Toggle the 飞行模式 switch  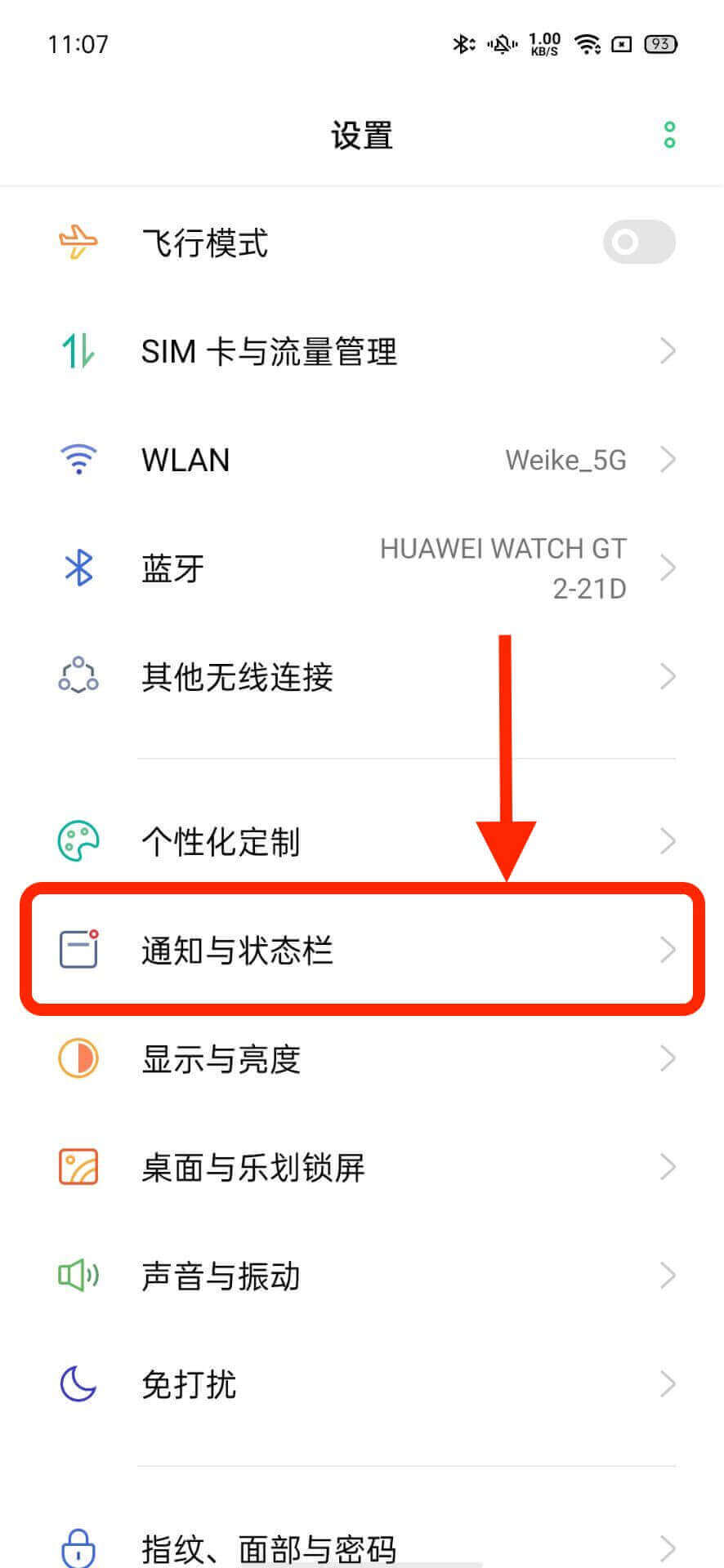639,243
